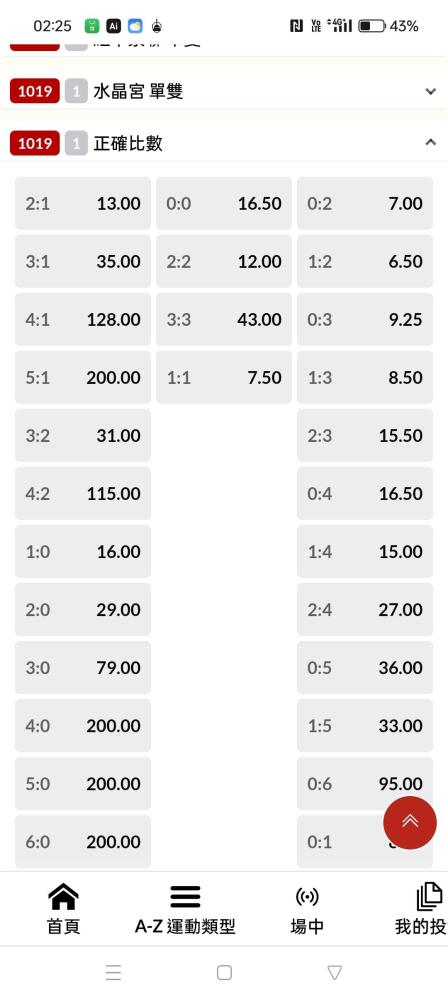Switch to the 場中 live tab
Image resolution: width=448 pixels, height=1000 pixels.
[307, 909]
